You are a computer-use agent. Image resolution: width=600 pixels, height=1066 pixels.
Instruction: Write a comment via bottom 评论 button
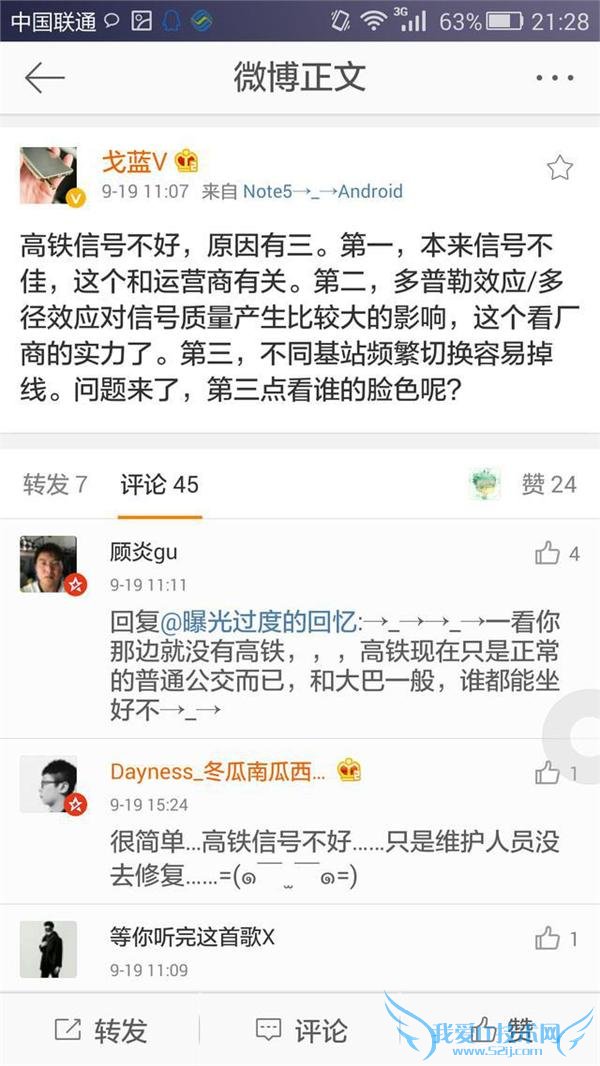[301, 1030]
